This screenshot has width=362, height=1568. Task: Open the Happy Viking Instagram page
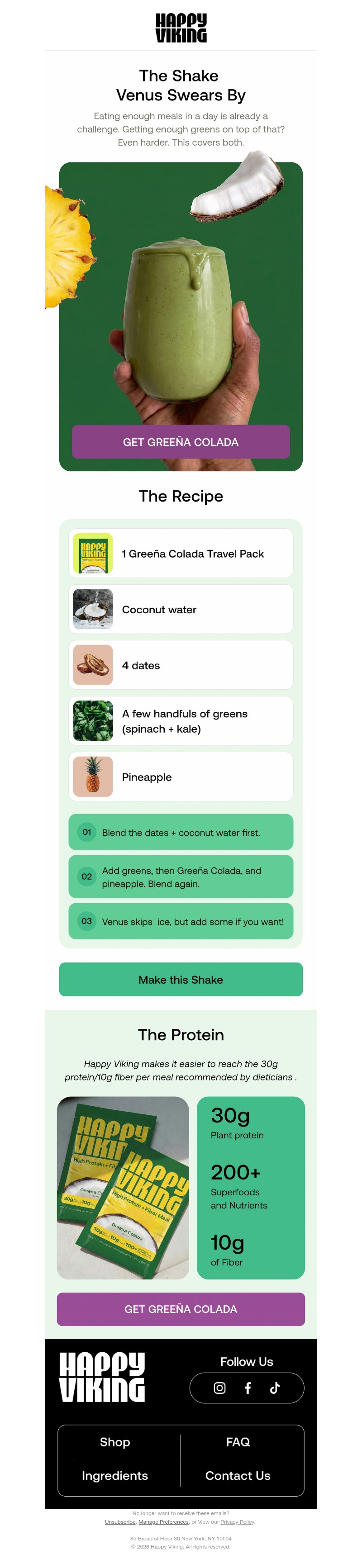219,1388
